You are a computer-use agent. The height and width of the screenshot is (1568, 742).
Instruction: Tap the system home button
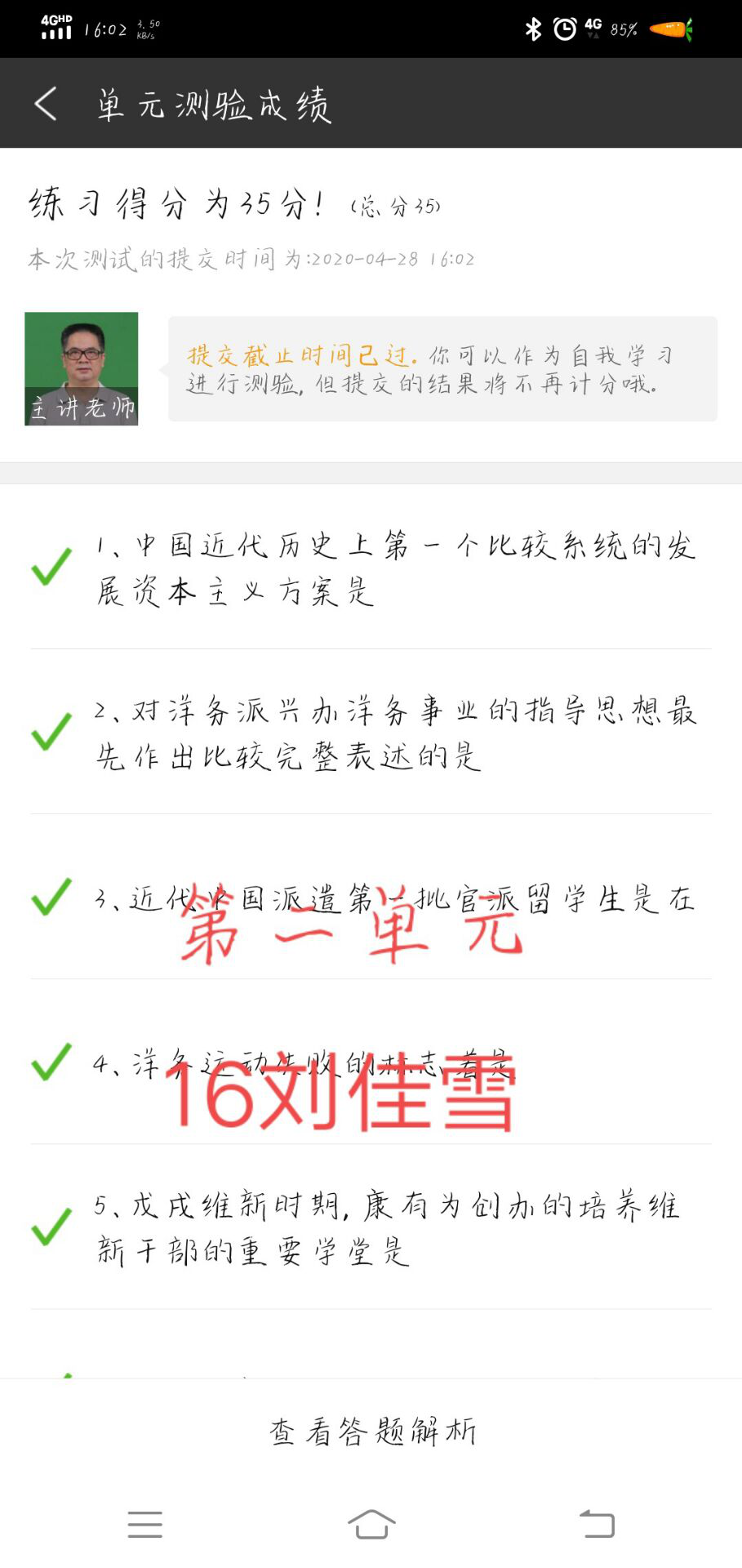click(371, 1524)
